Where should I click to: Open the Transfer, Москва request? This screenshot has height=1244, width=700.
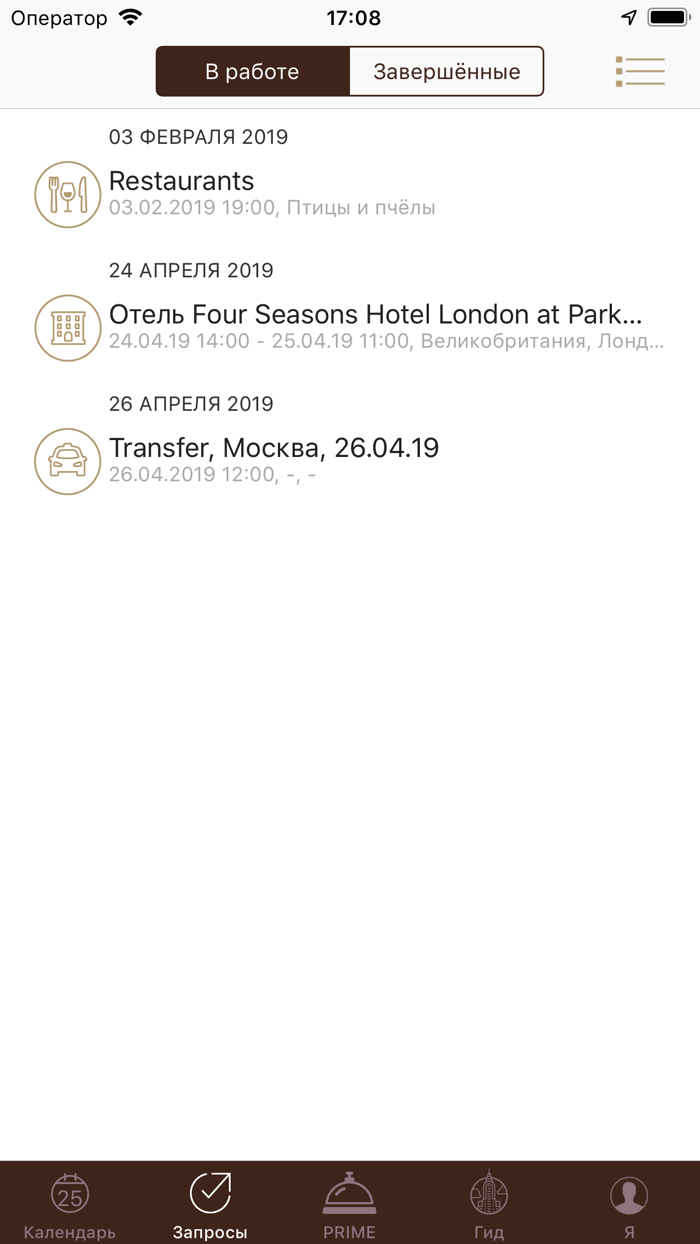(350, 460)
